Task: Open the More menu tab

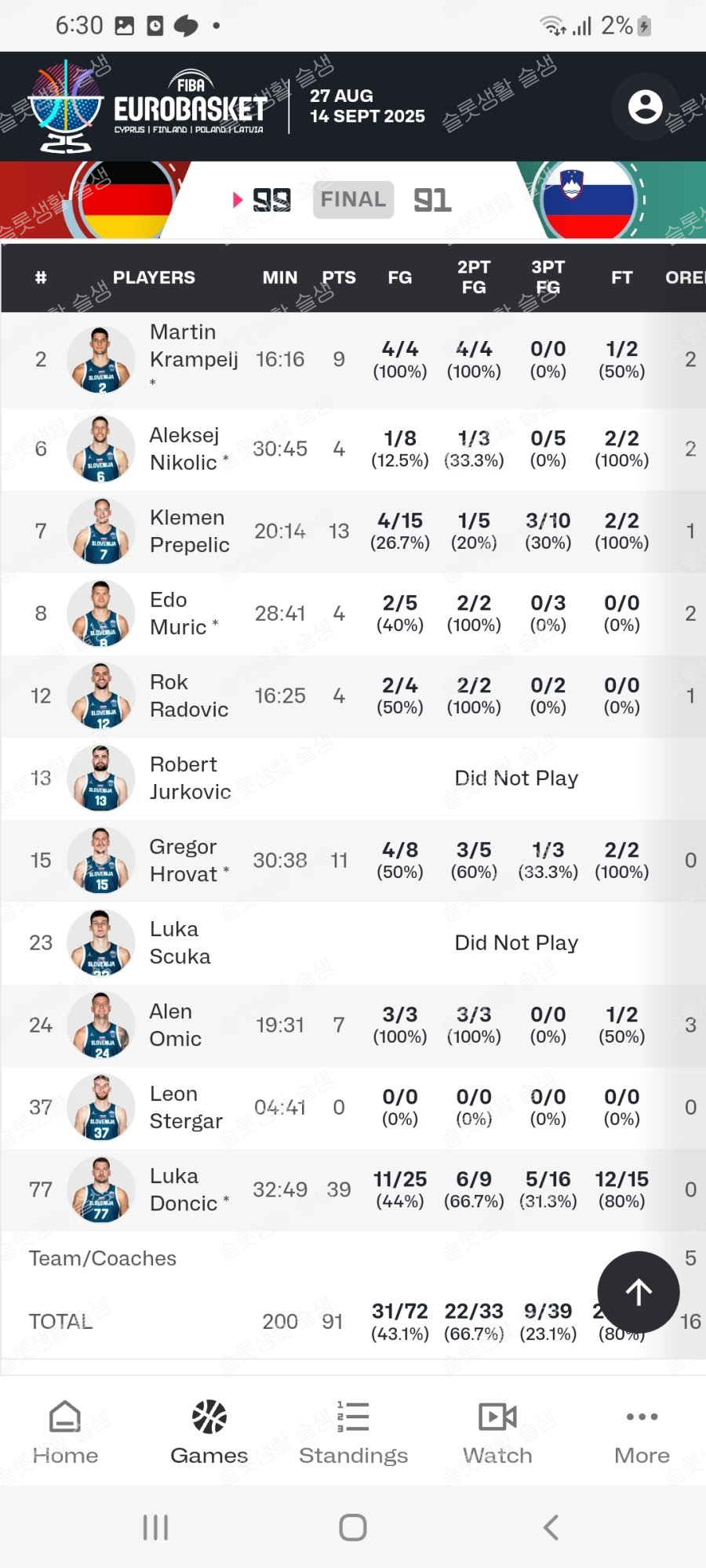Action: click(642, 1432)
